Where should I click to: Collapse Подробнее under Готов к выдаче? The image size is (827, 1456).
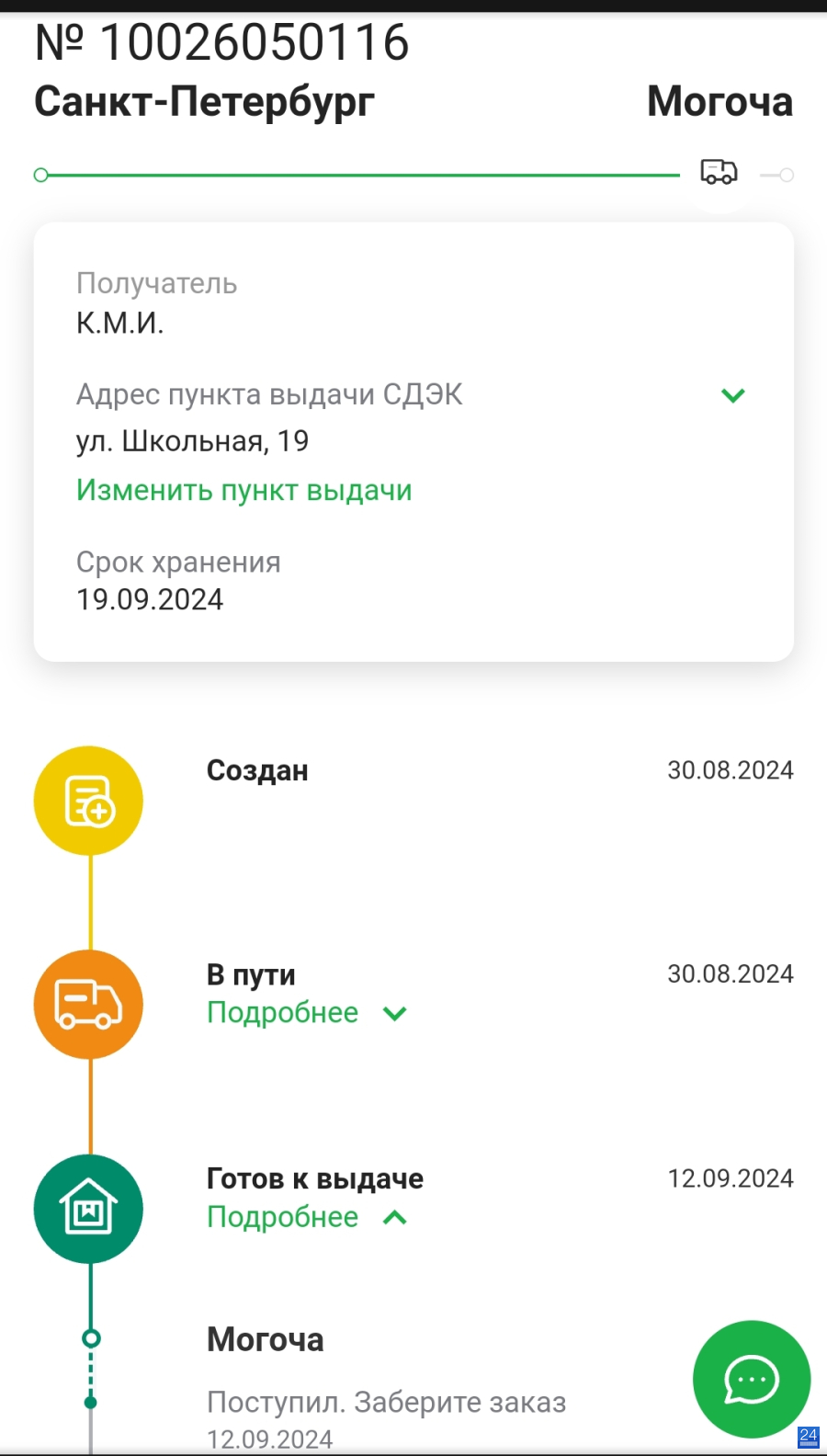tap(306, 1217)
